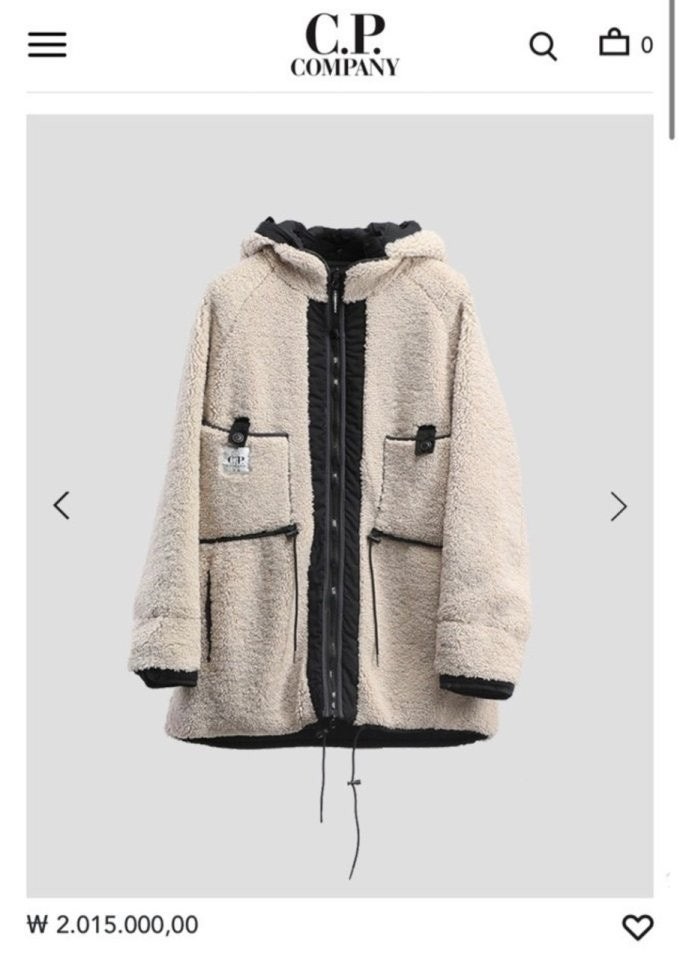Open the shopping bag

614,43
